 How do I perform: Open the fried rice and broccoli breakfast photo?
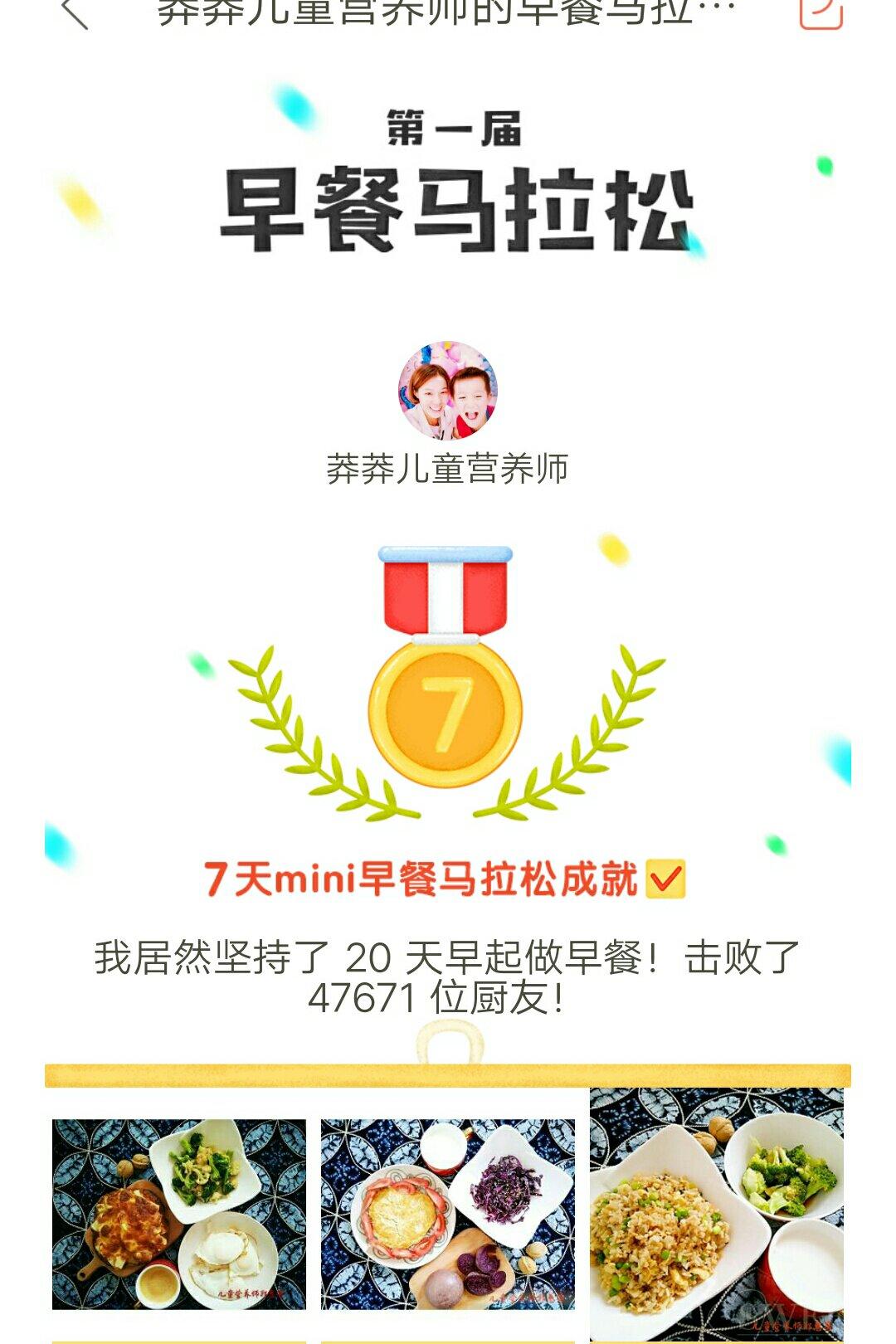(717, 1215)
